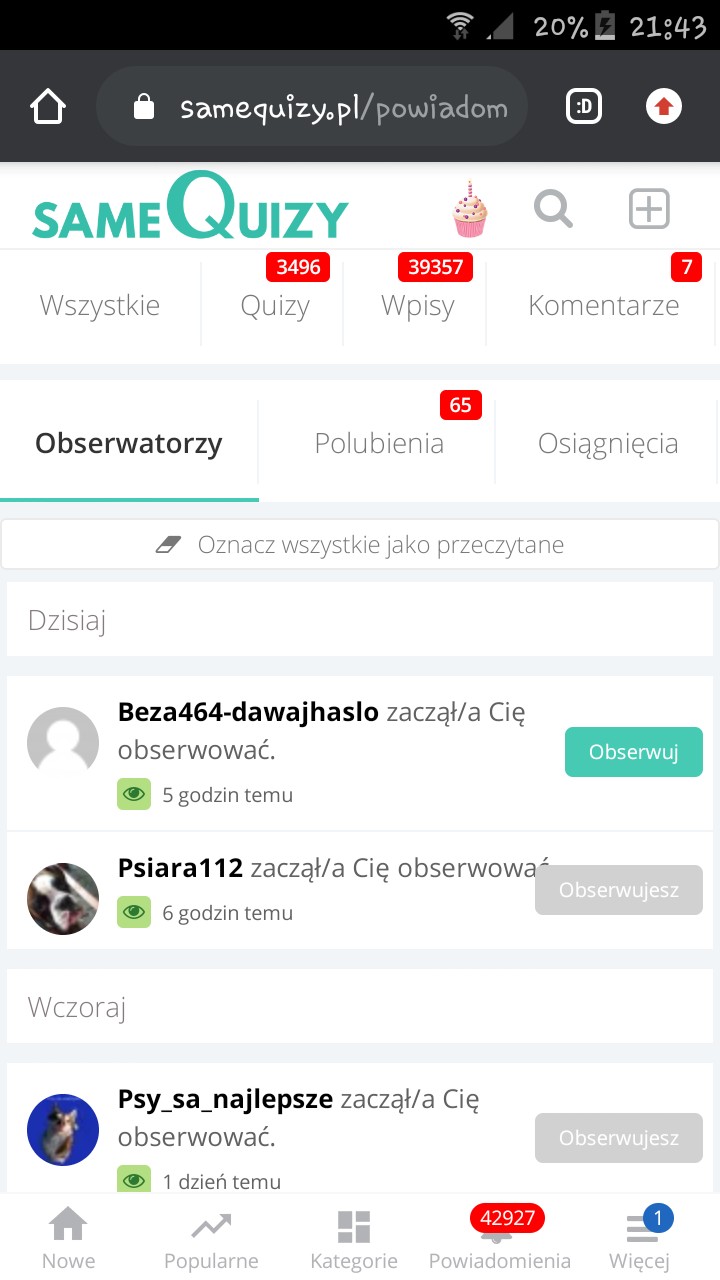This screenshot has width=720, height=1280.
Task: Select the Wpisy tab
Action: point(417,305)
